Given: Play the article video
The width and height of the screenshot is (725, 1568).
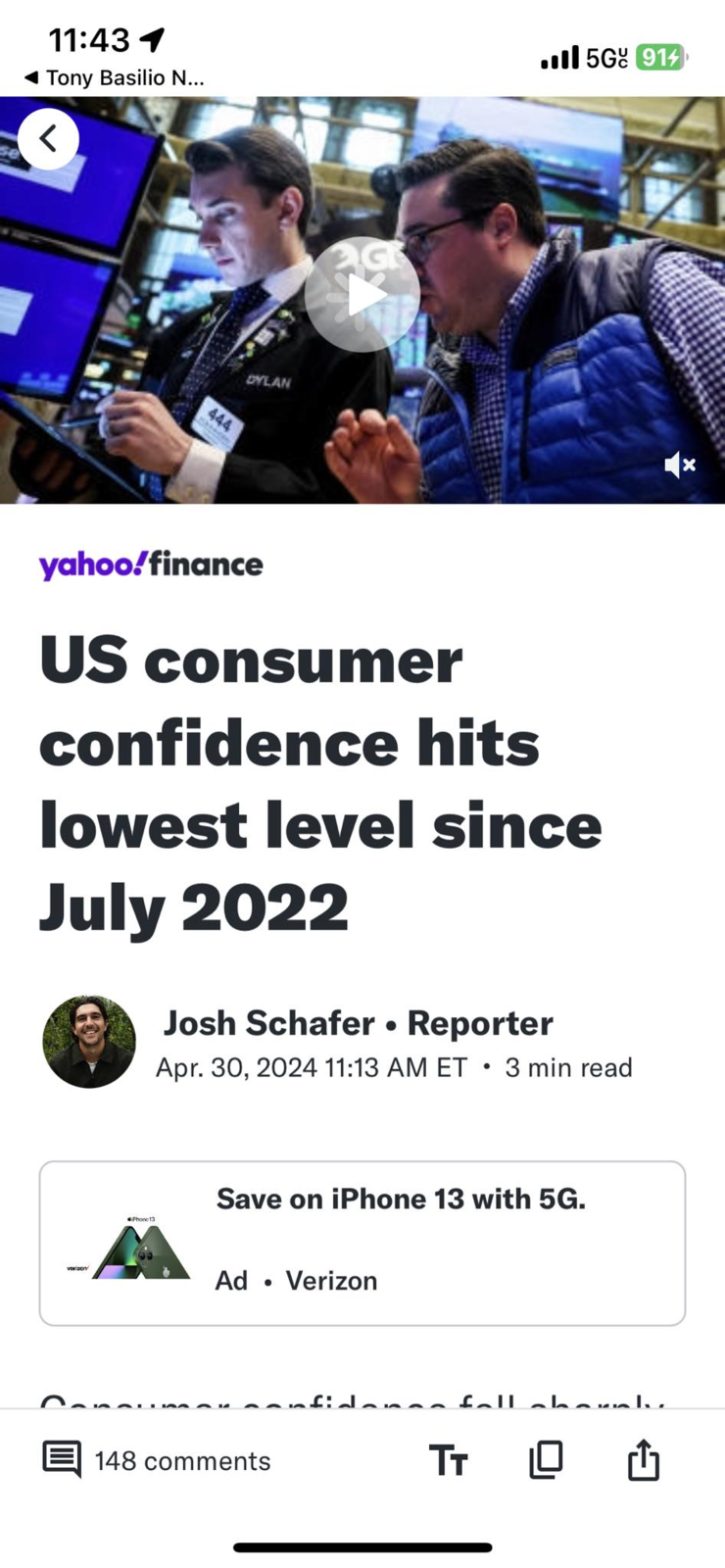Looking at the screenshot, I should [x=362, y=295].
